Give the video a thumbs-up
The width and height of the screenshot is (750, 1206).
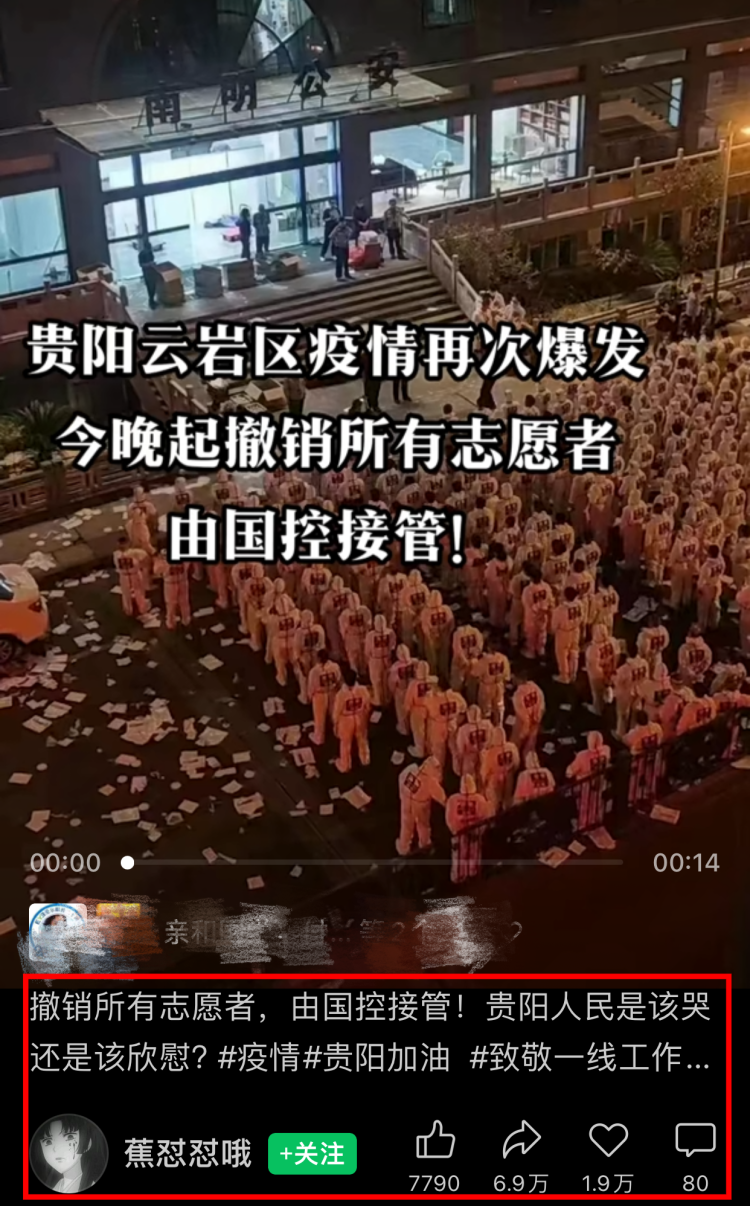(434, 1141)
